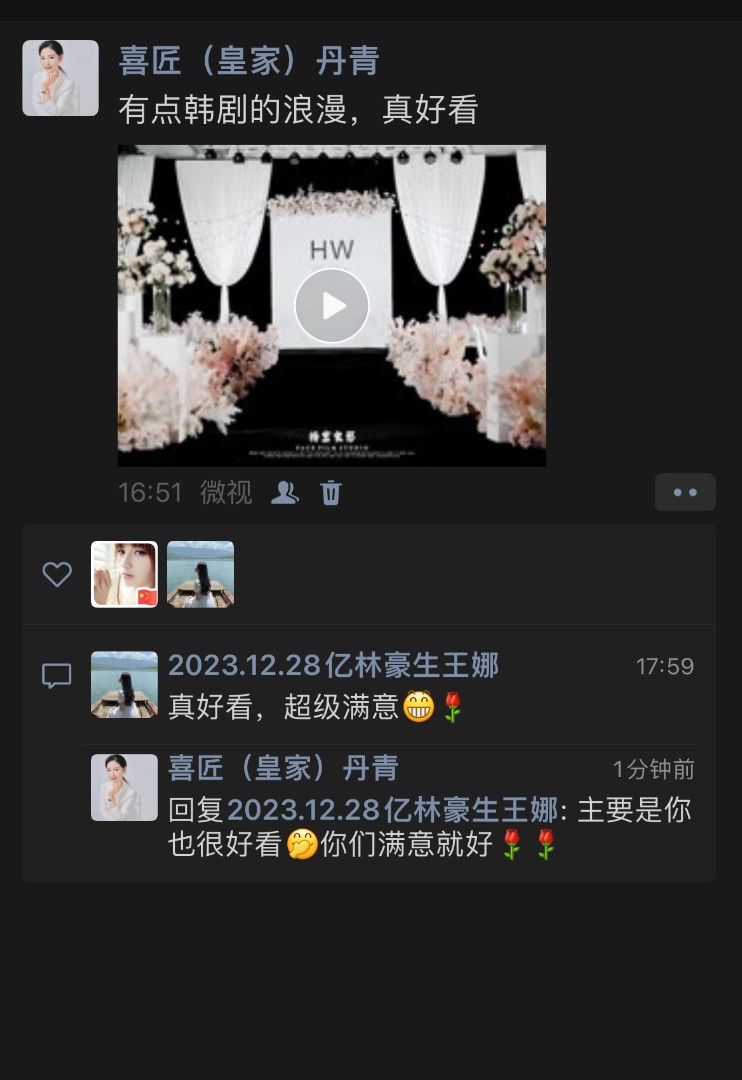Screen dimensions: 742x1080
Task: Tap the poster name 喜匠（皇家）丹青 at top
Action: [249, 61]
